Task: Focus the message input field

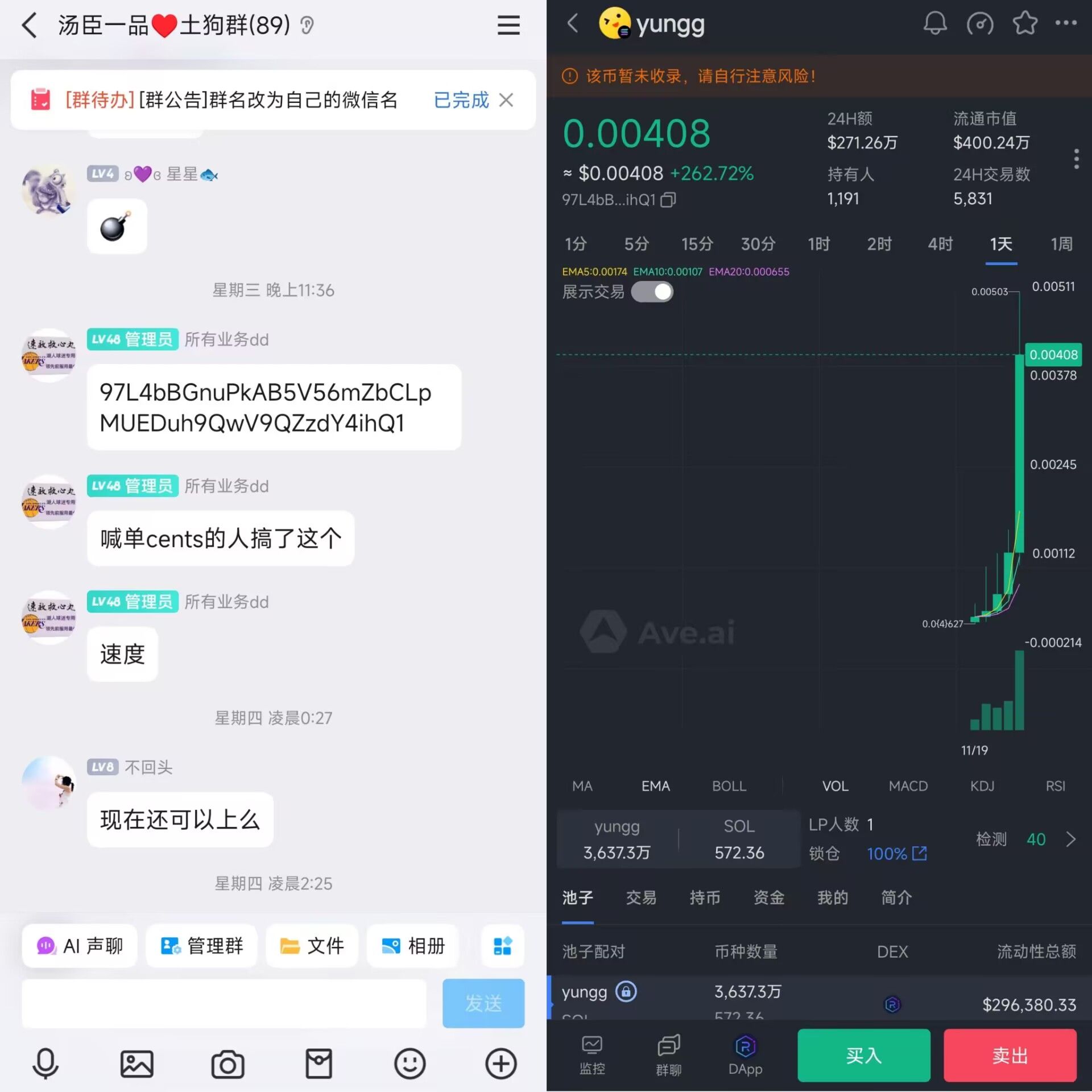Action: point(224,1003)
